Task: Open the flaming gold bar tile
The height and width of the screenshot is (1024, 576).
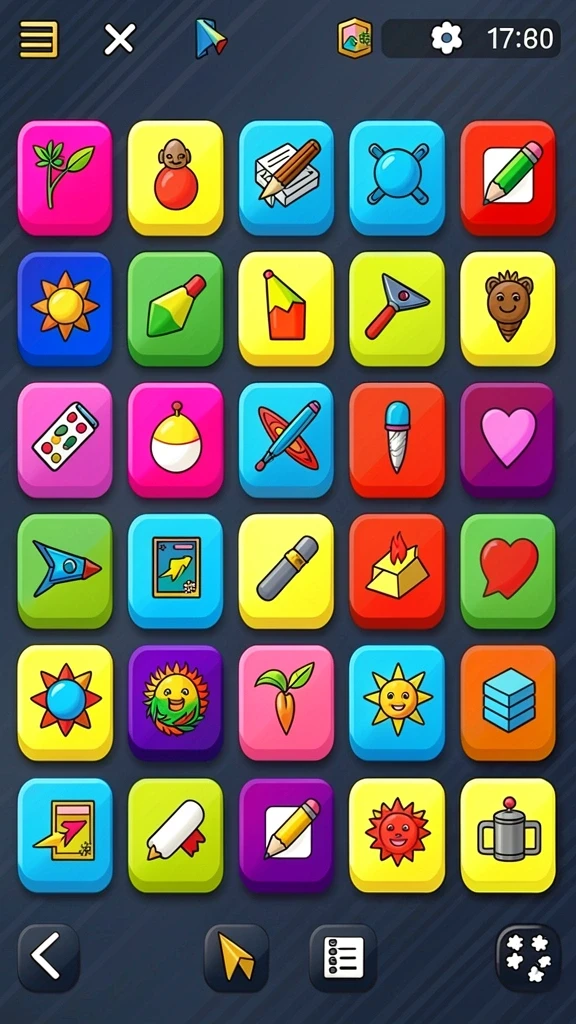Action: coord(397,571)
